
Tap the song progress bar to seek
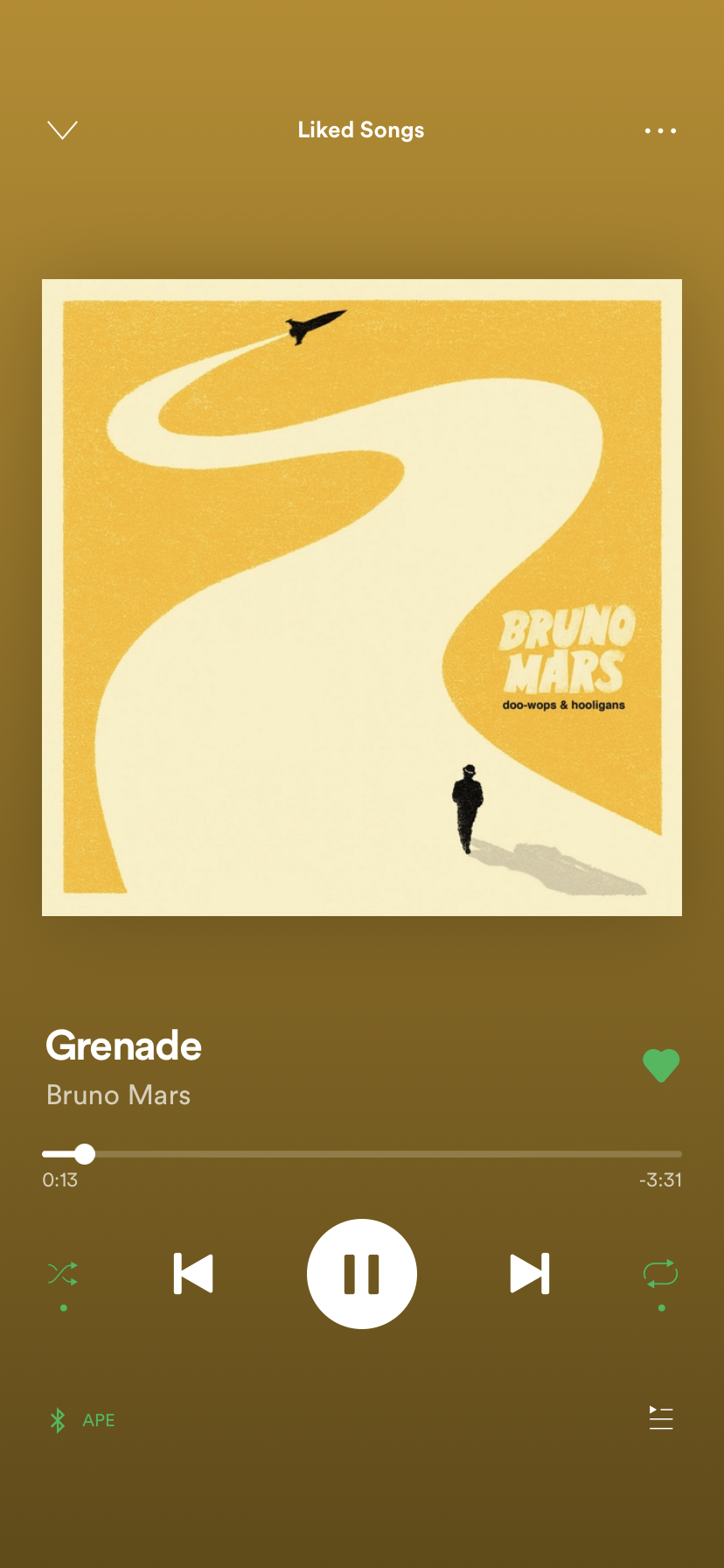point(362,1153)
